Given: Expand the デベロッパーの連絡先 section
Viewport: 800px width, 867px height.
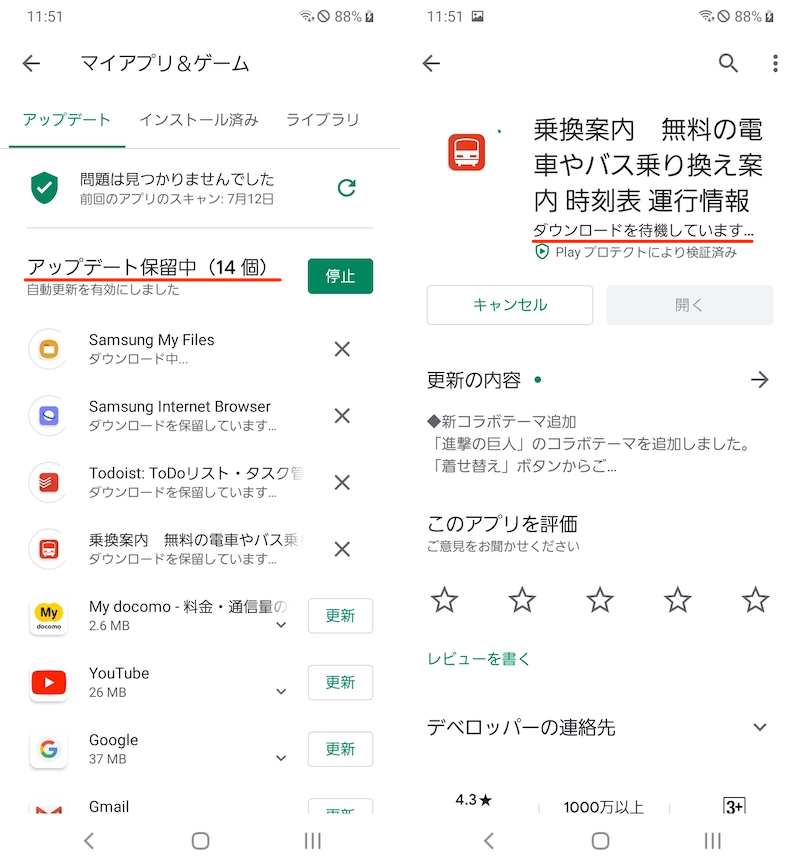Looking at the screenshot, I should pyautogui.click(x=760, y=727).
